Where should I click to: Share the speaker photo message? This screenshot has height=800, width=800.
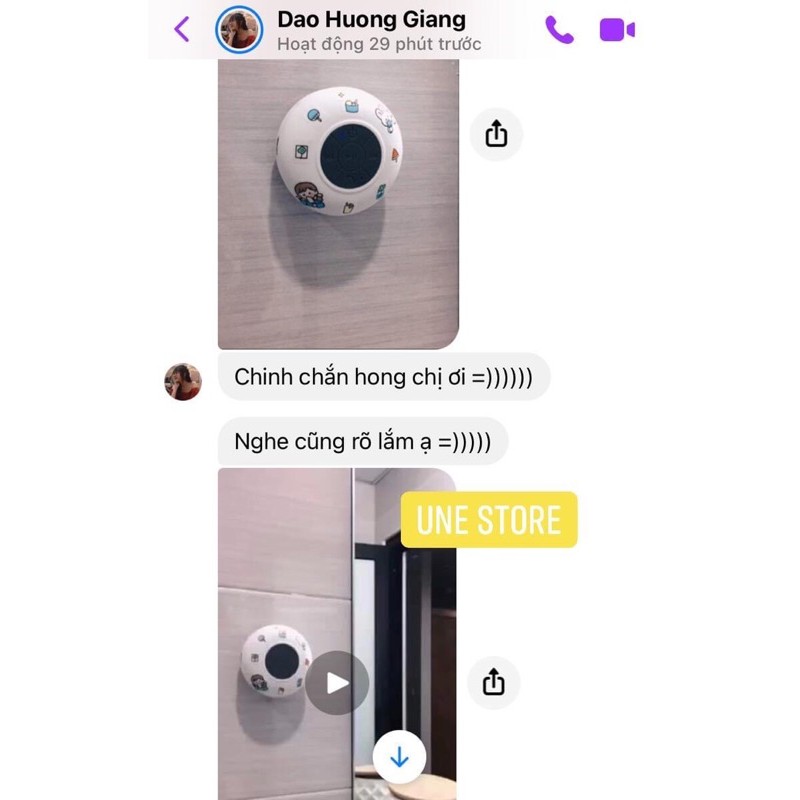[x=496, y=134]
